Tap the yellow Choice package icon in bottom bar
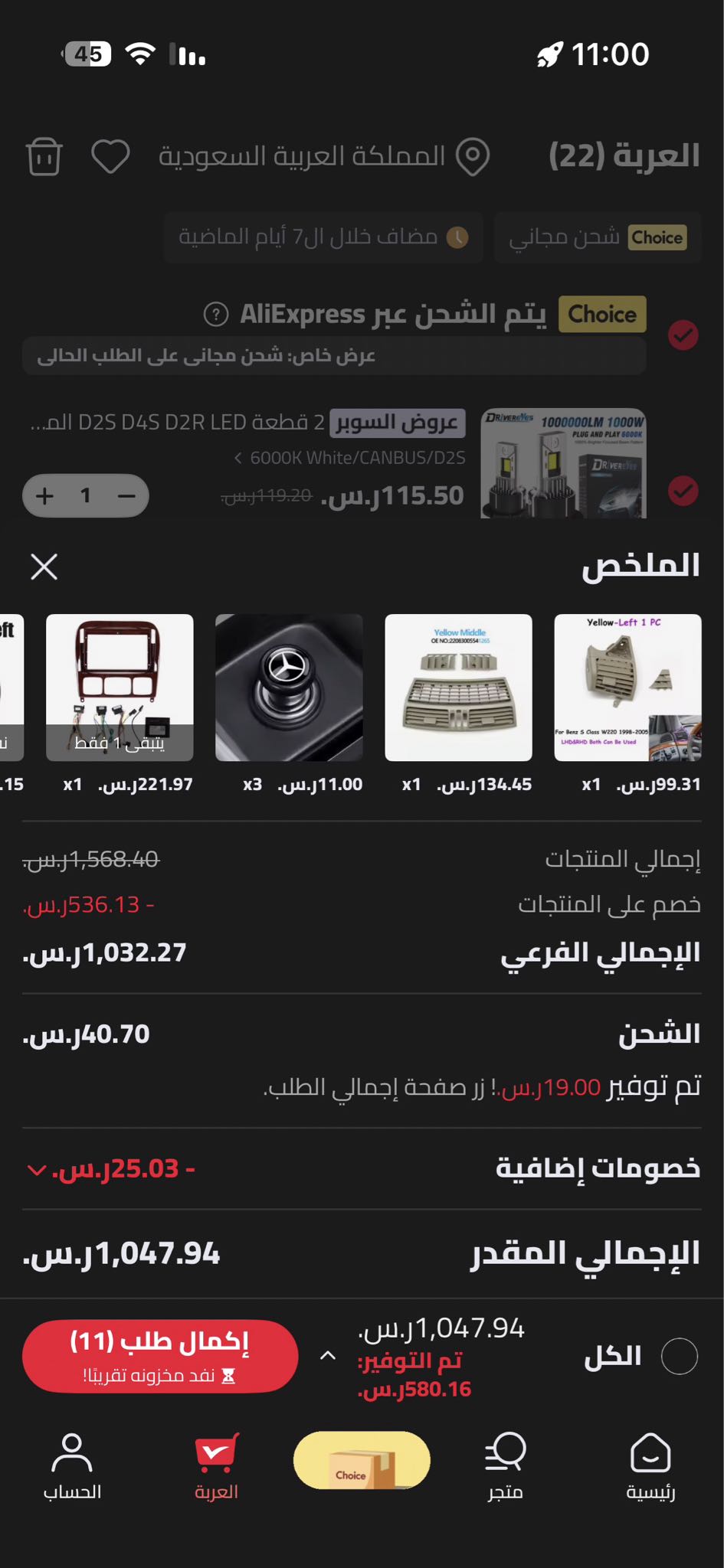Image resolution: width=724 pixels, height=1568 pixels. (x=362, y=1459)
